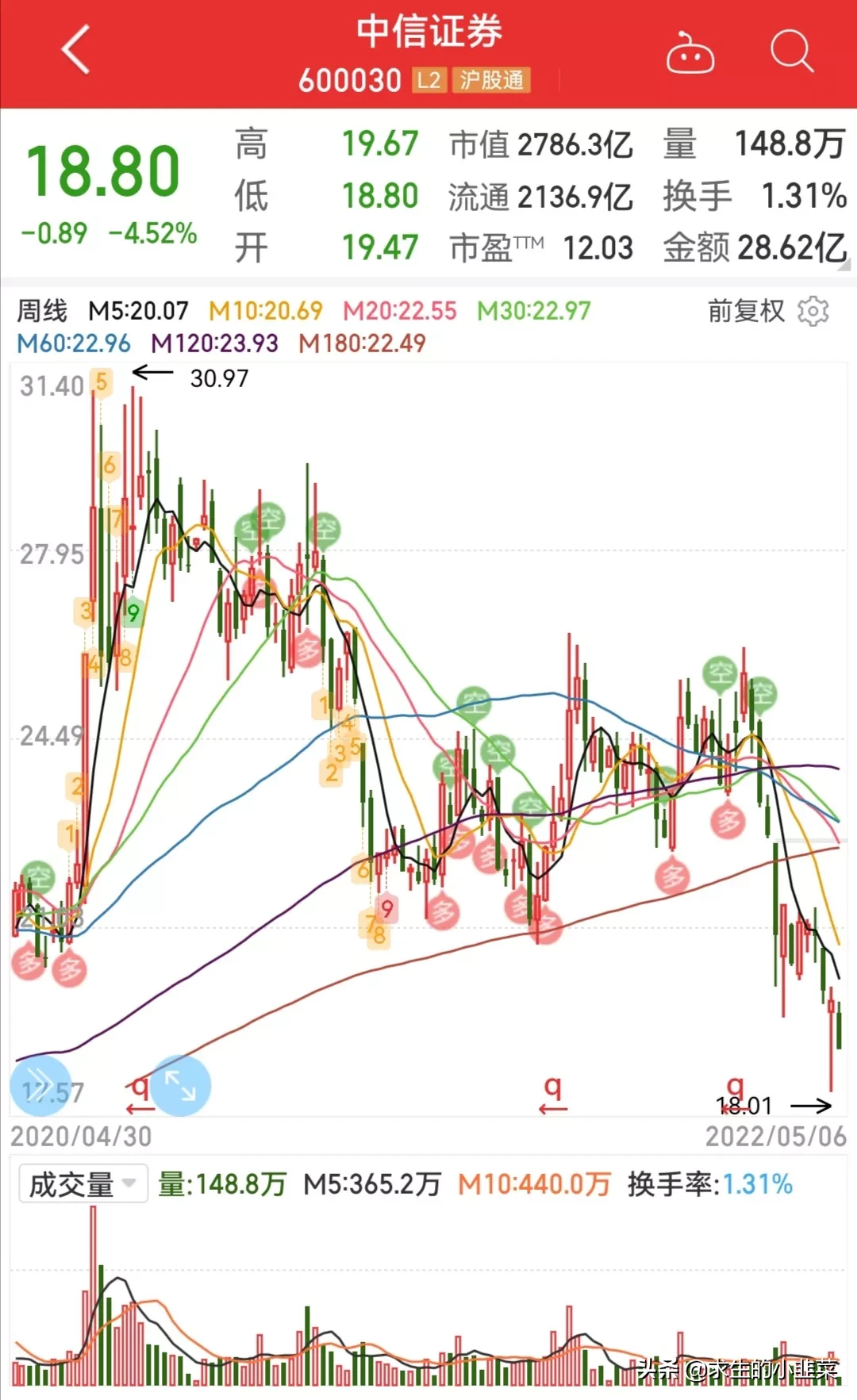Screen dimensions: 857x1400
Task: Go back using the top-left arrow
Action: point(75,51)
